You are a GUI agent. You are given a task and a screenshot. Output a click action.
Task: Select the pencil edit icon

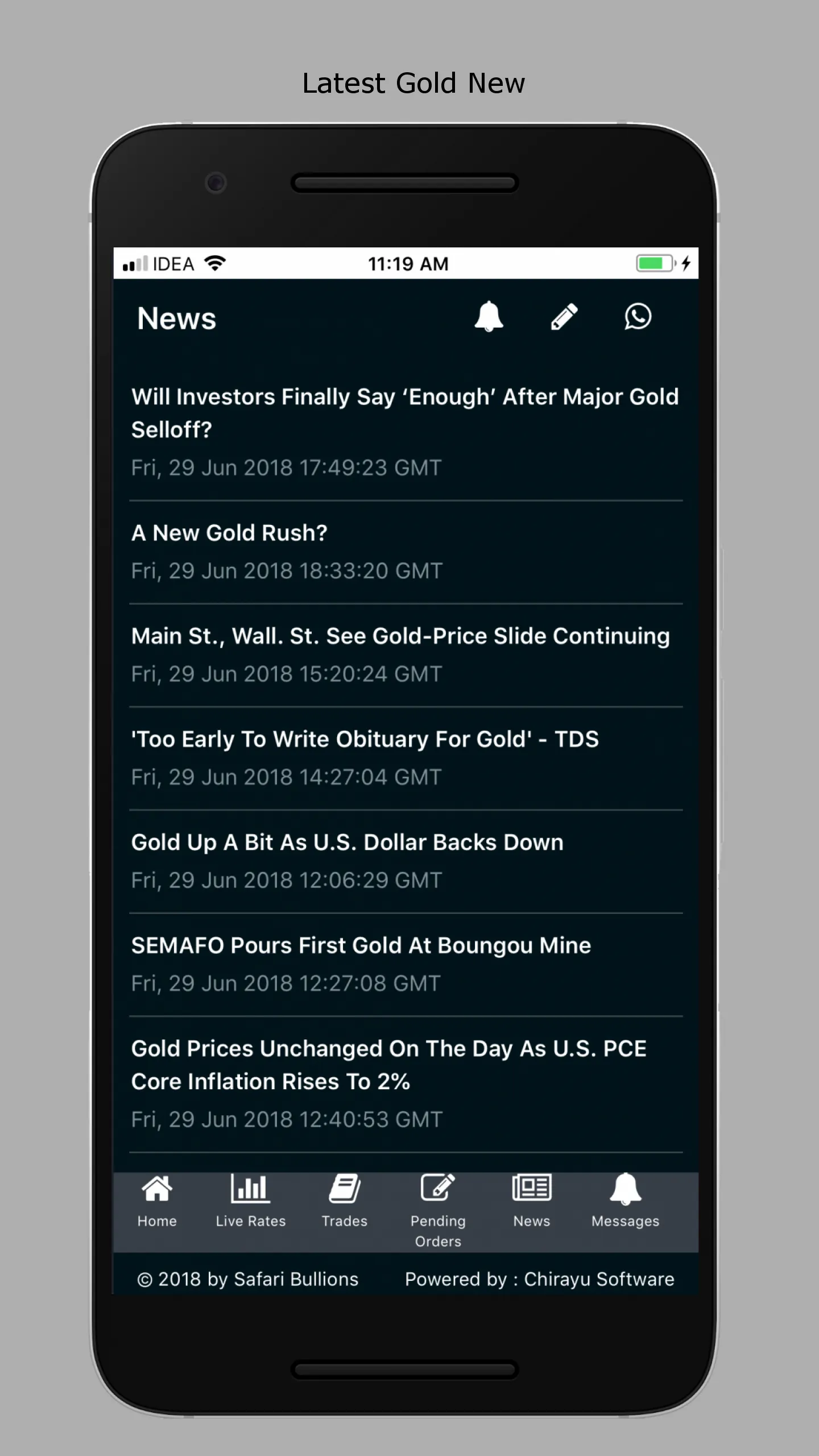564,318
